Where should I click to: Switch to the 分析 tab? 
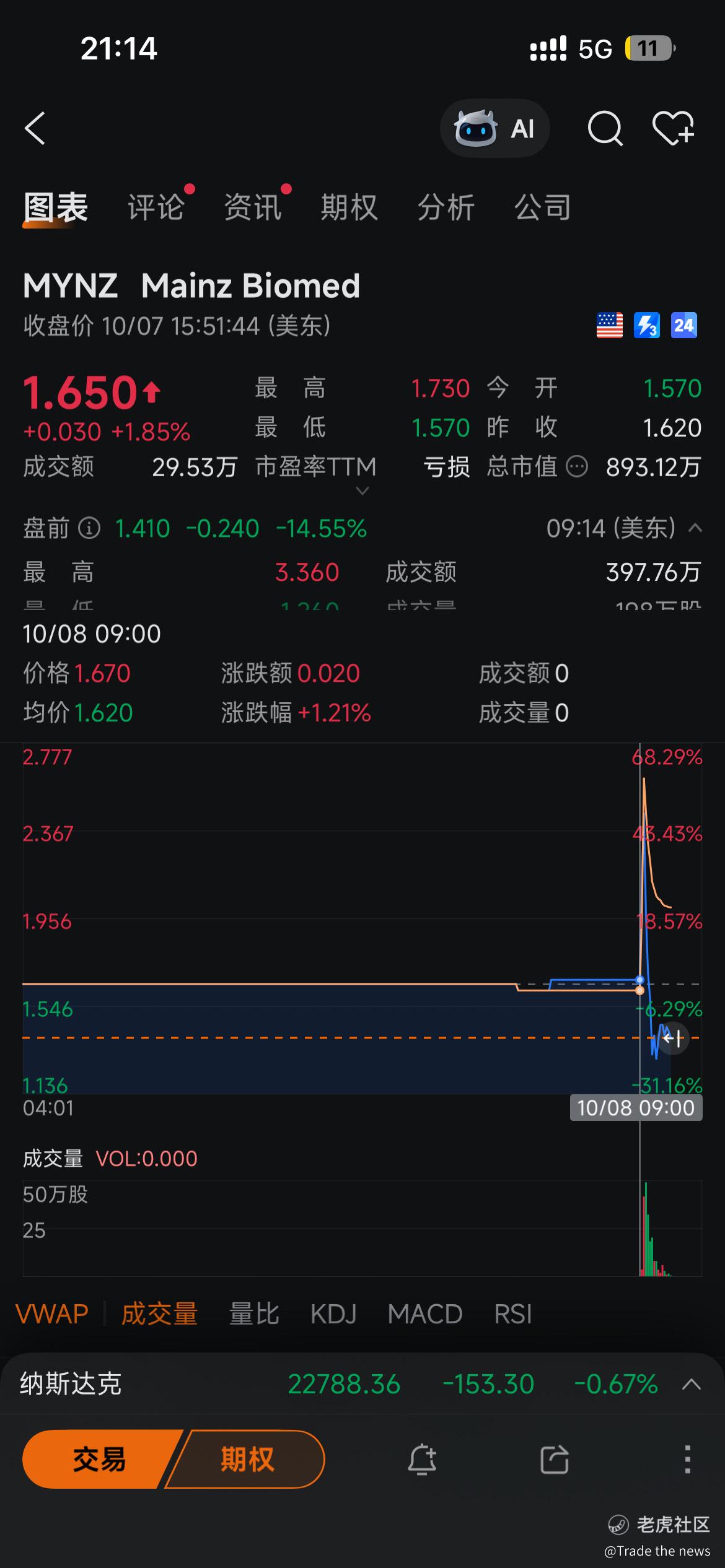[446, 207]
